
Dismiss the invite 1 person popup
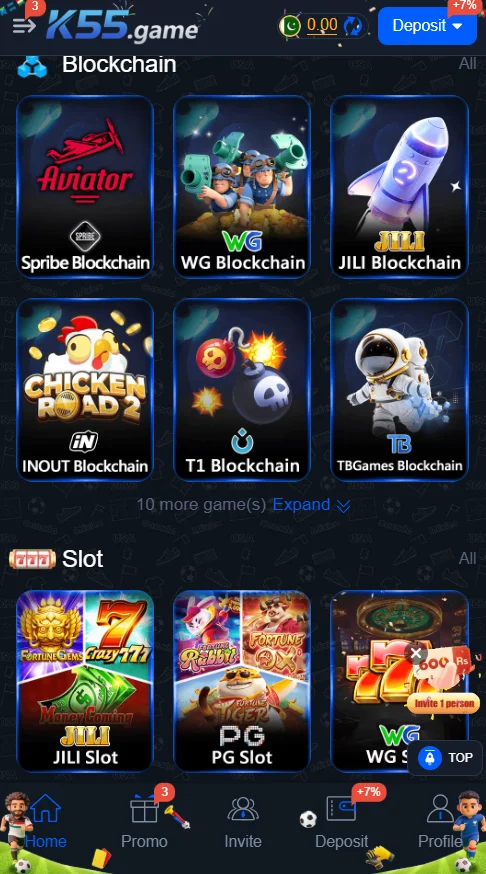pyautogui.click(x=416, y=654)
